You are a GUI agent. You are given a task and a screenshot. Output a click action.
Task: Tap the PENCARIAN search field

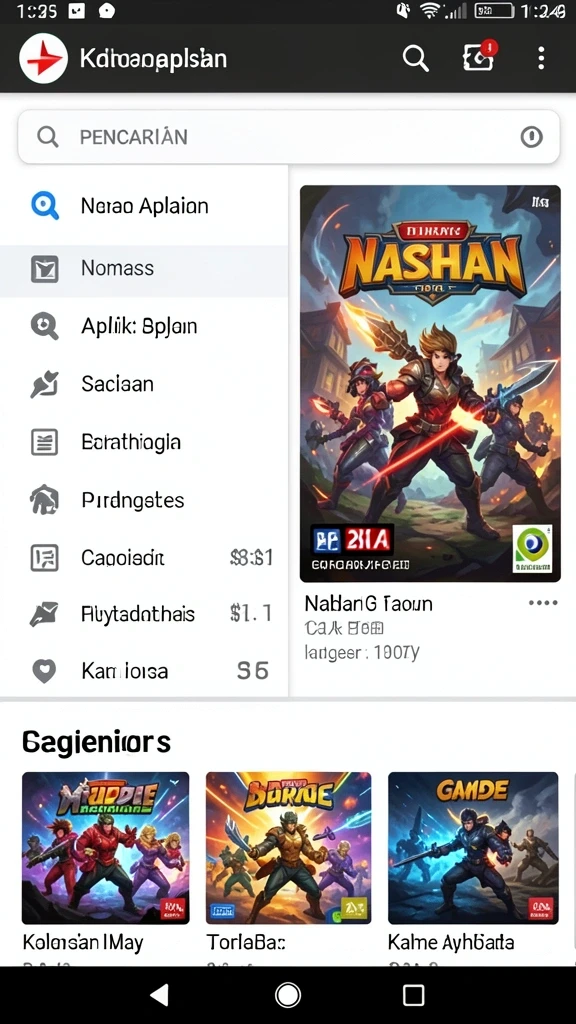289,136
